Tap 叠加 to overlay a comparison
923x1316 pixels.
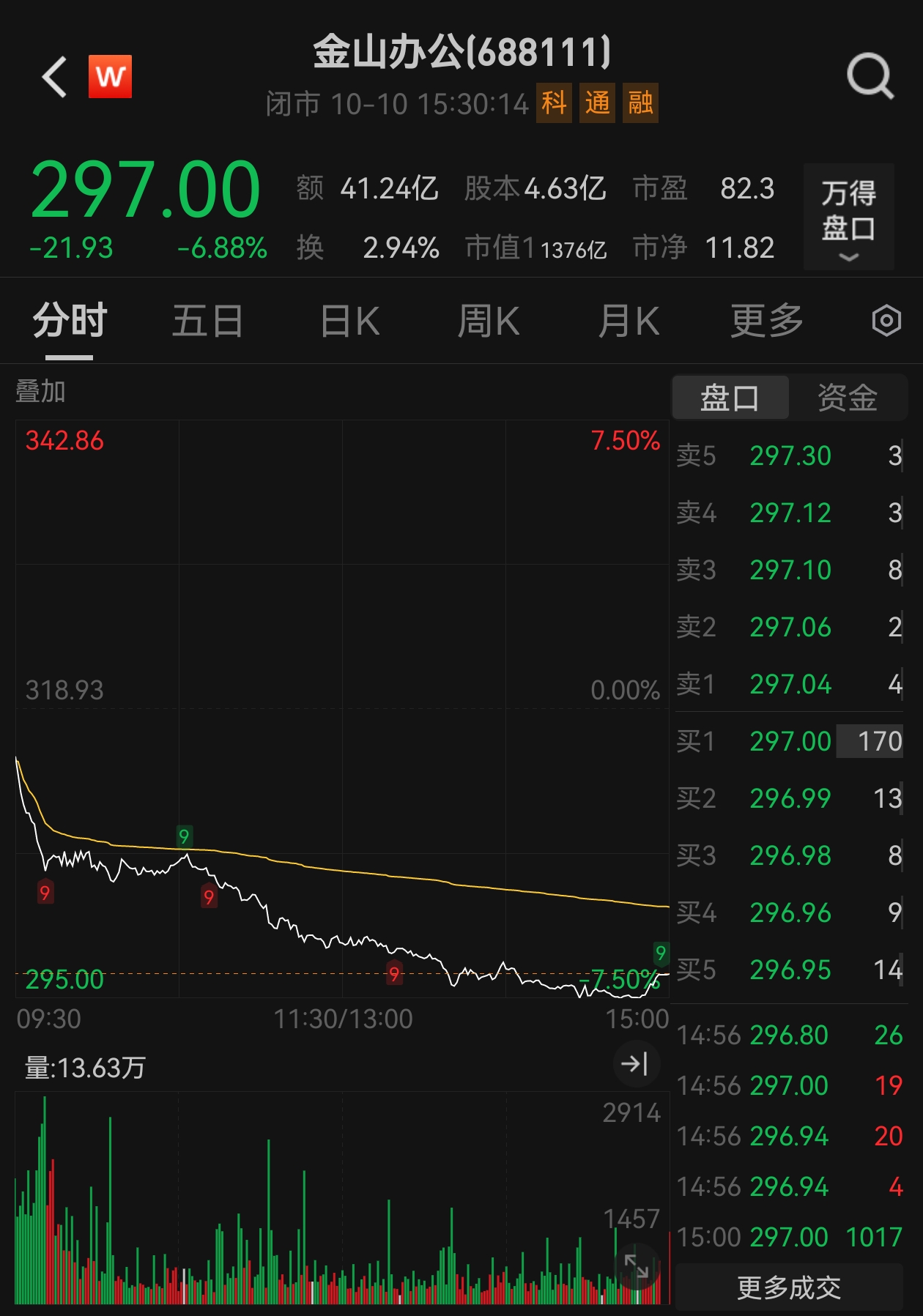click(41, 391)
